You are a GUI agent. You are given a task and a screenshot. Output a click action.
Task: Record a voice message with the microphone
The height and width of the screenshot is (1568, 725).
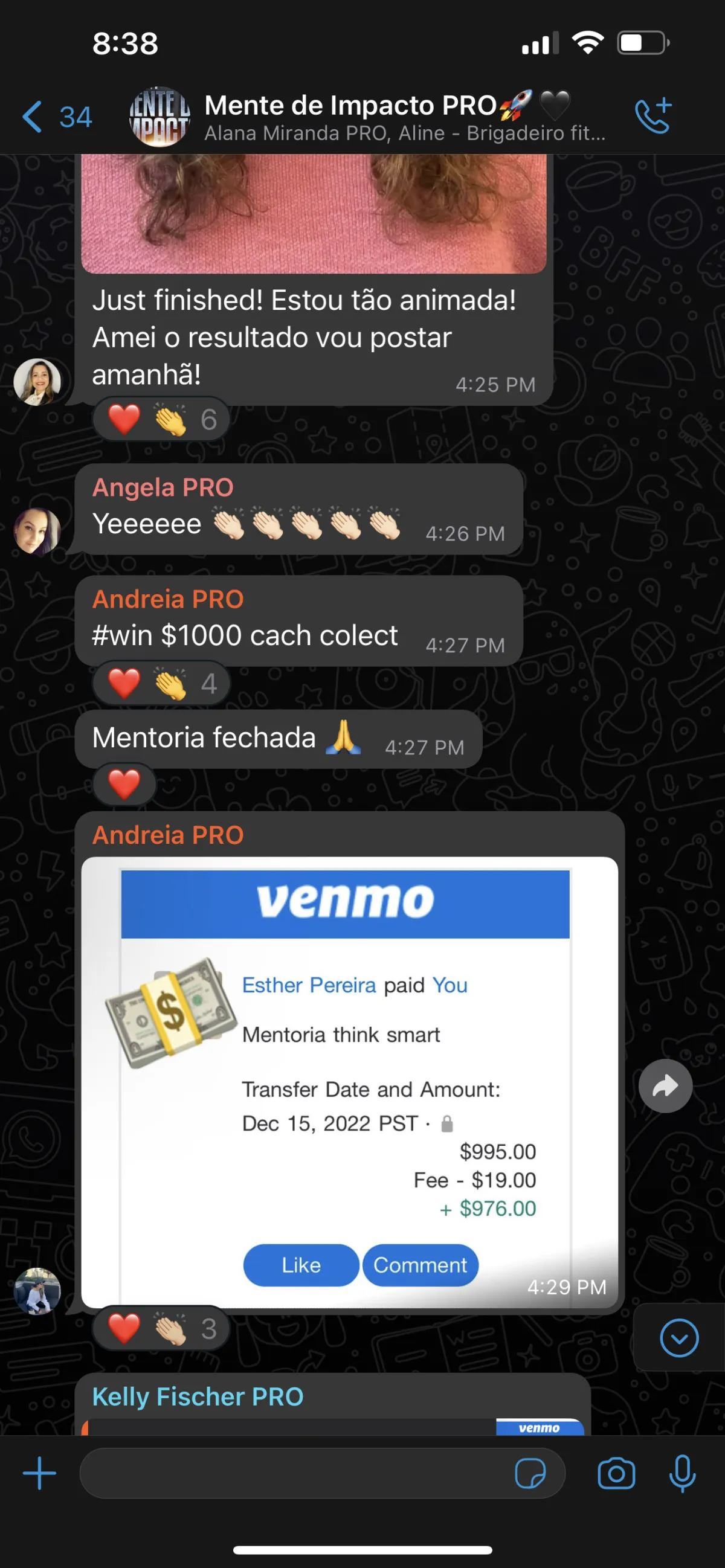click(x=682, y=1474)
